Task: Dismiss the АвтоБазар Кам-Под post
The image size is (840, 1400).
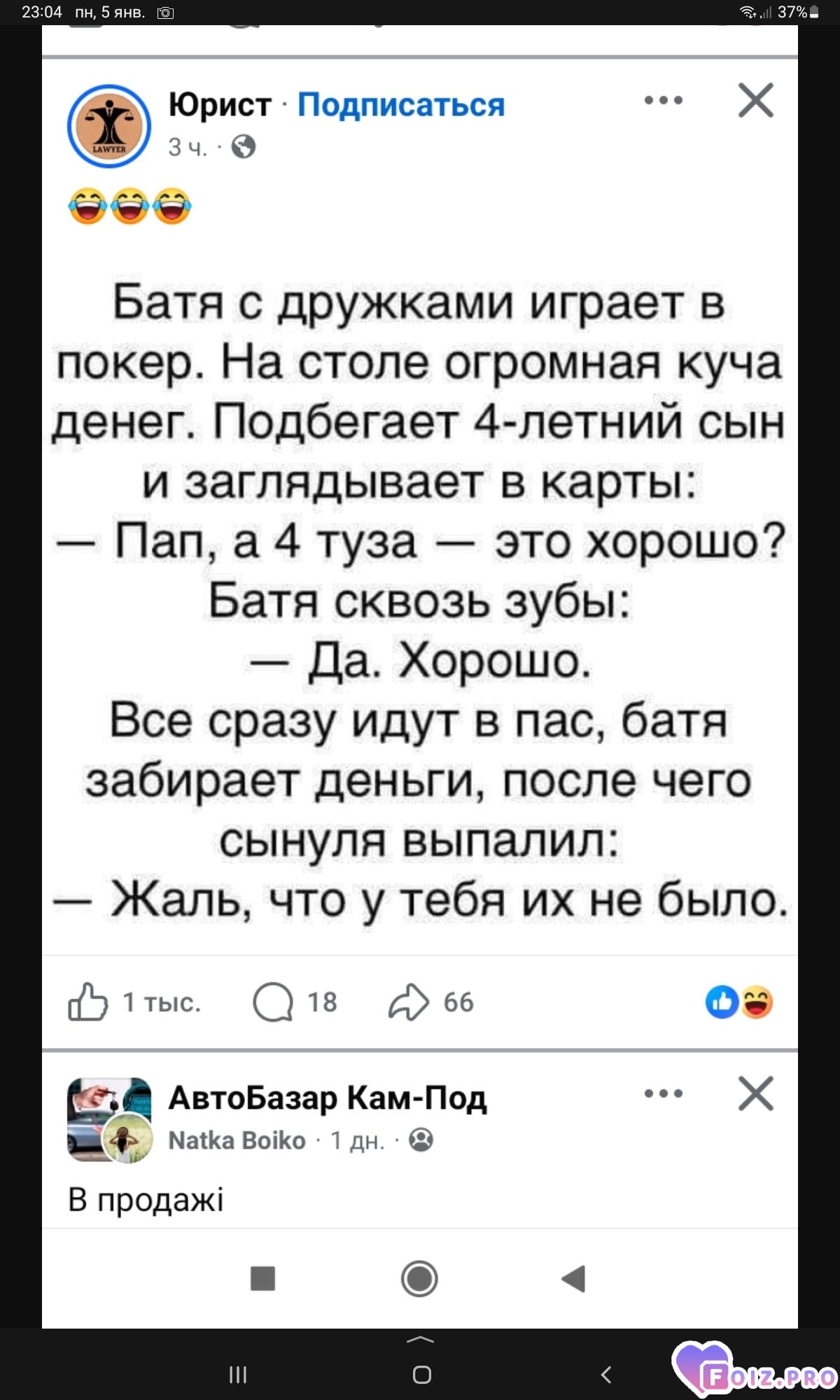Action: pyautogui.click(x=756, y=1093)
